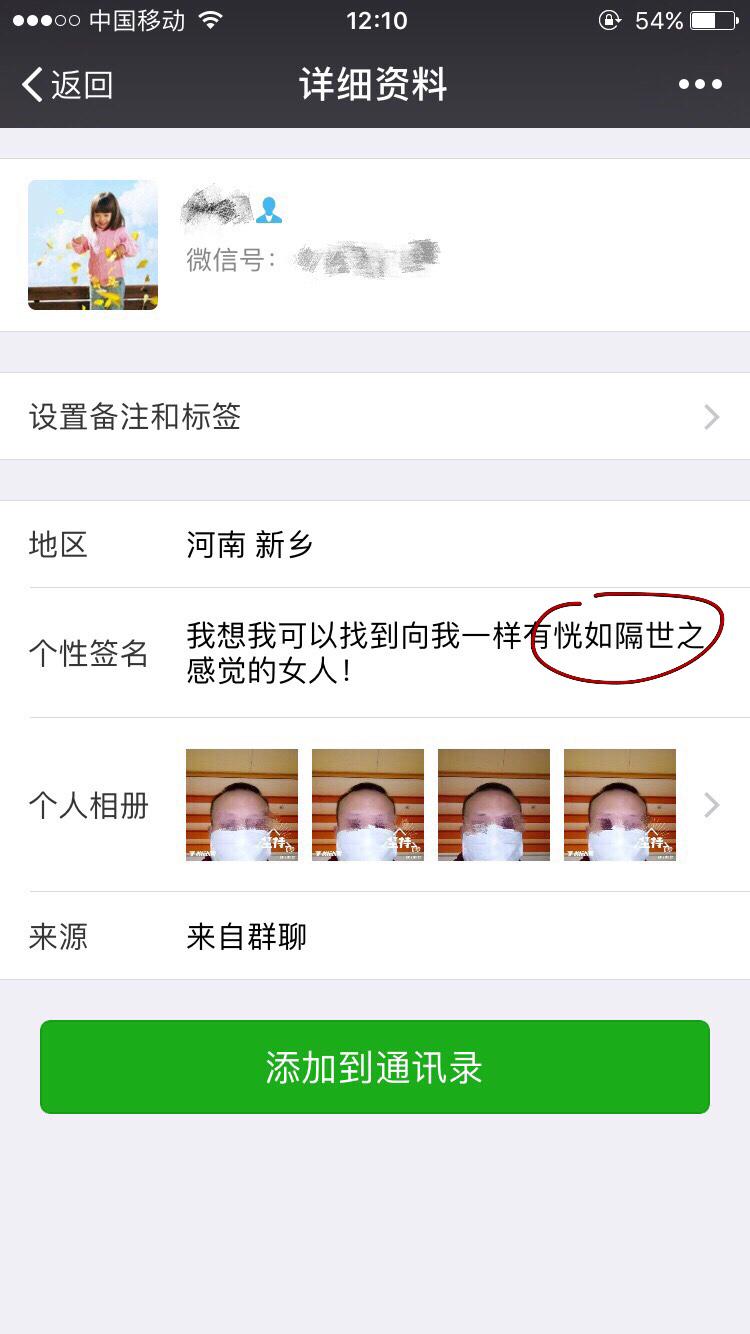Tap the green 添加到通讯录 button
This screenshot has width=750, height=1334.
pyautogui.click(x=375, y=1067)
